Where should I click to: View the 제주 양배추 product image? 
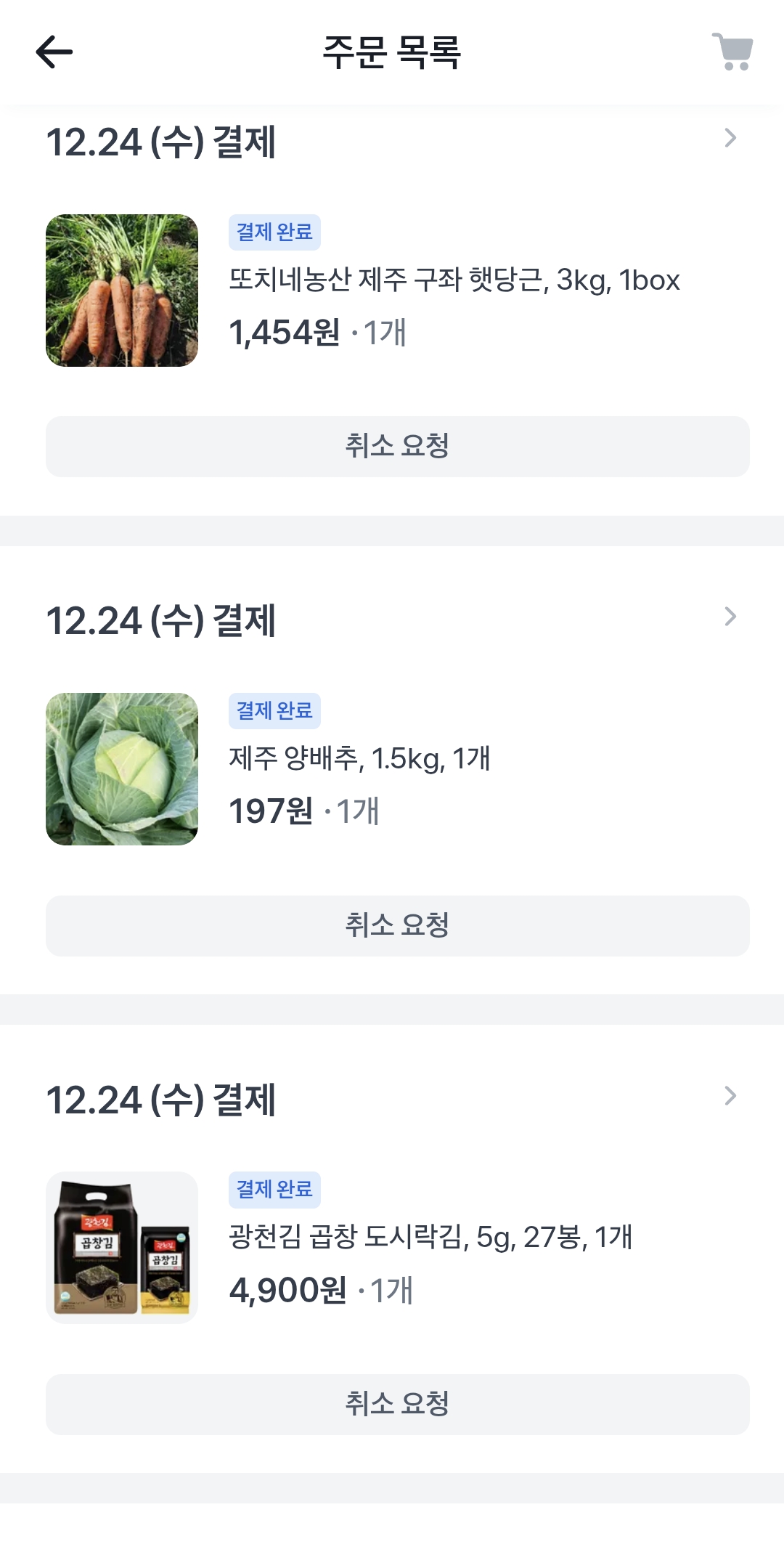pos(122,769)
